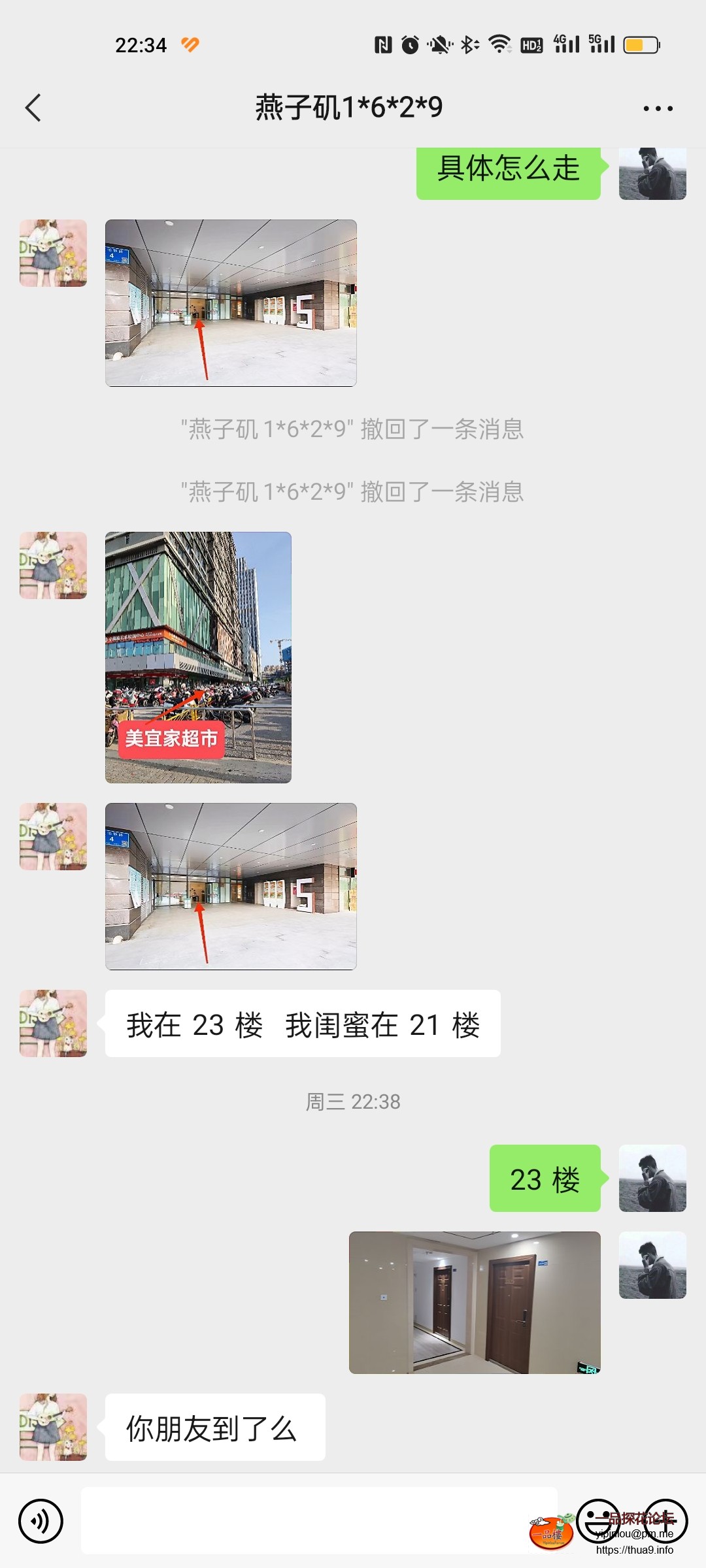Tap the HD status bar icon

click(x=531, y=44)
